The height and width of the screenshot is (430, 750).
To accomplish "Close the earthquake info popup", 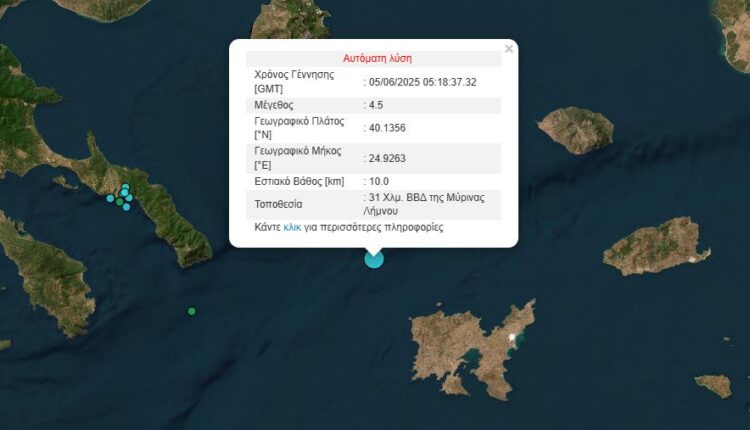I will [508, 48].
